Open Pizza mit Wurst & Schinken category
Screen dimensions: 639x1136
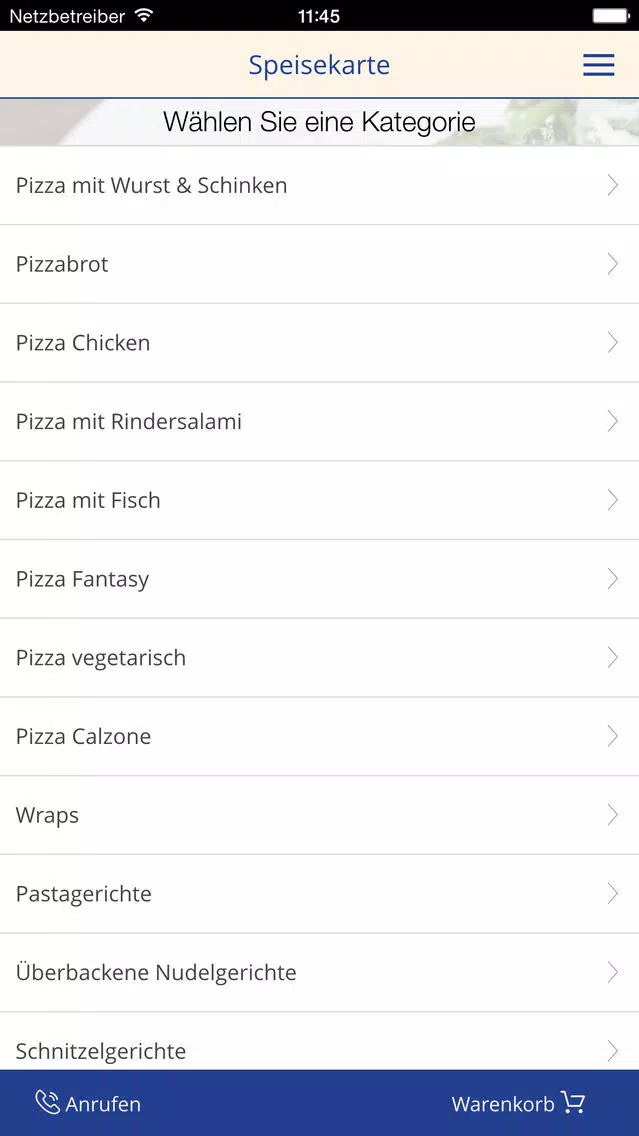tap(320, 185)
